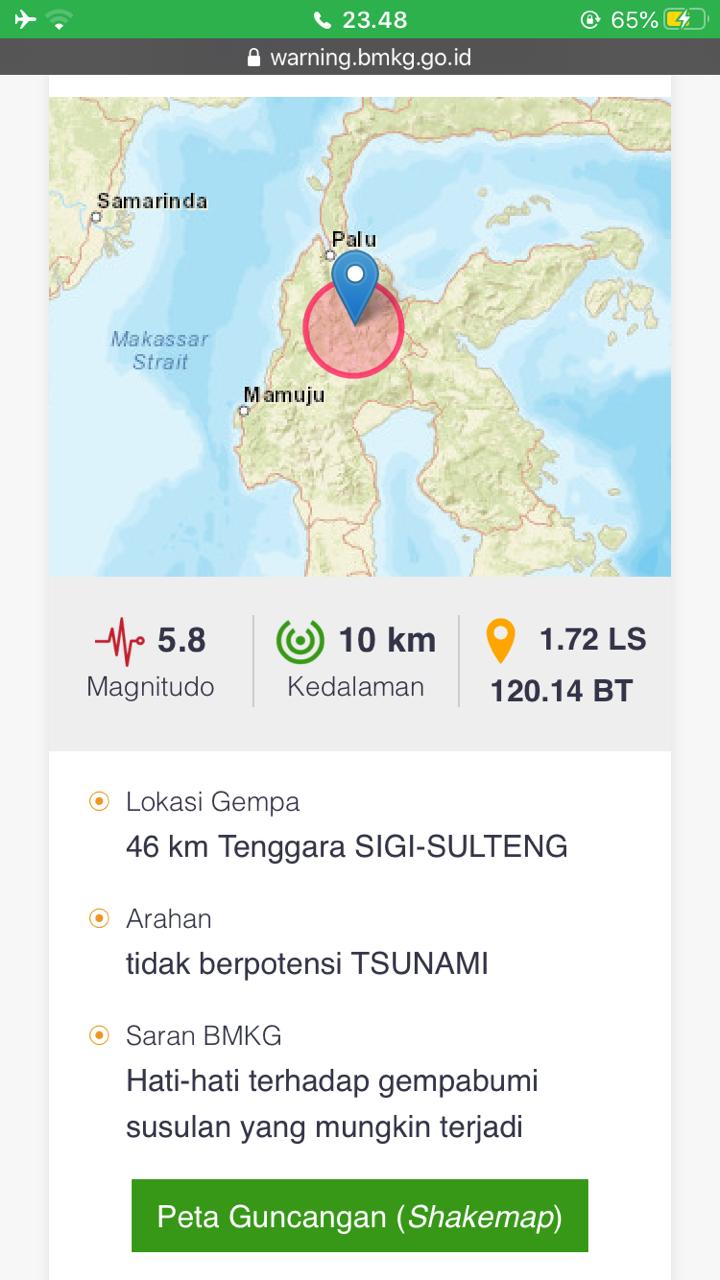Open the Peta Guncangan (Shakemap) button
The width and height of the screenshot is (720, 1280).
click(x=359, y=1216)
